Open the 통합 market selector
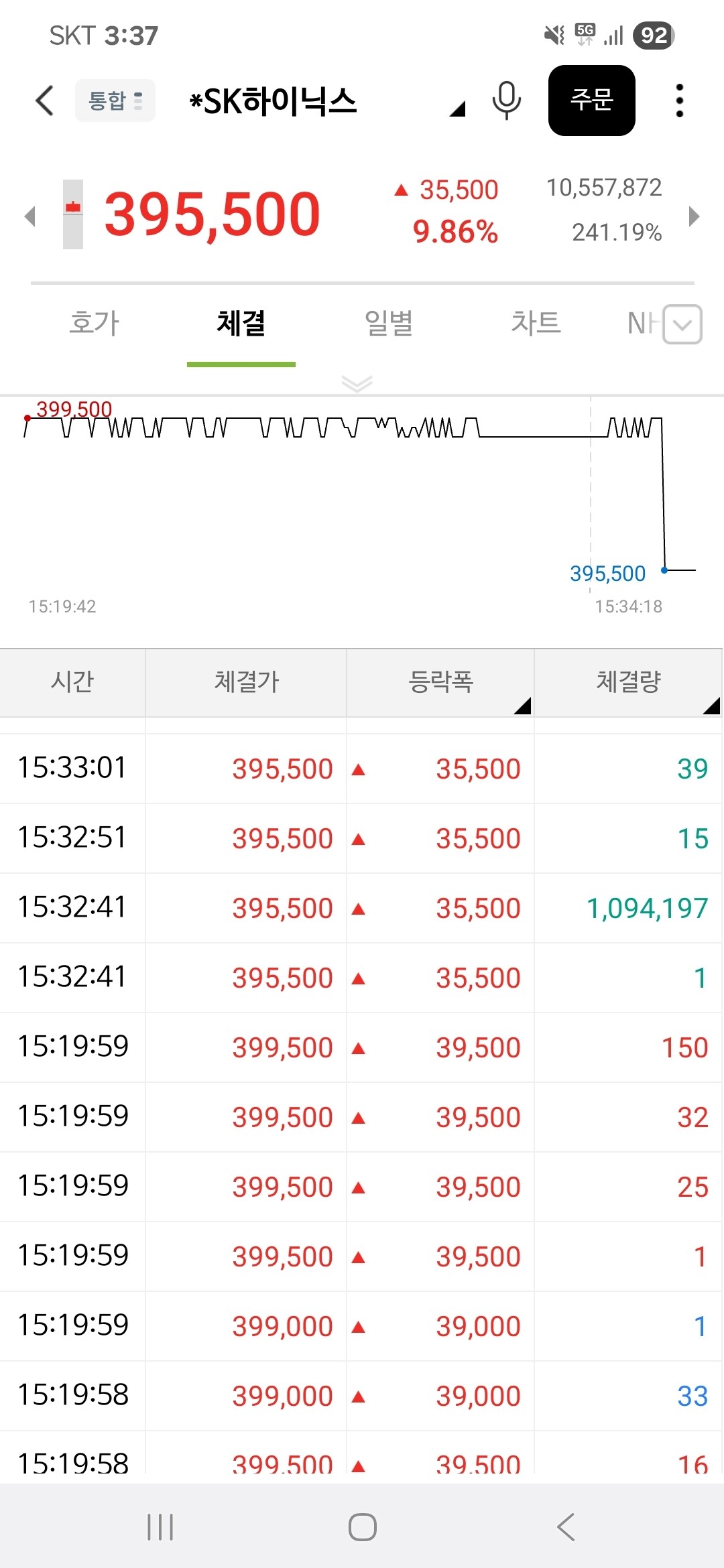 115,101
